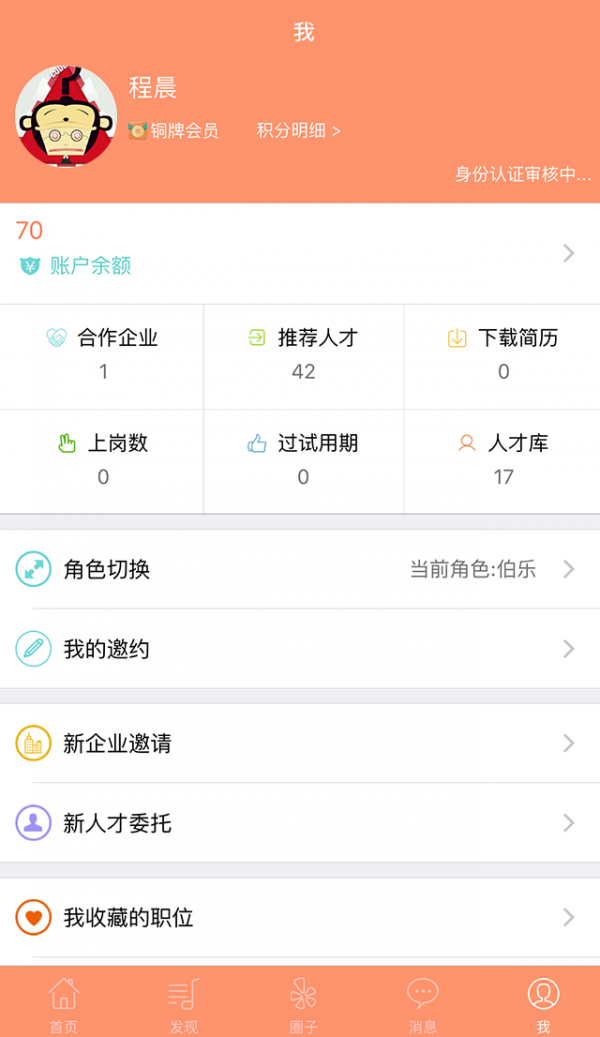Open 我收藏的职位 saved positions
This screenshot has width=600, height=1037.
pyautogui.click(x=300, y=917)
